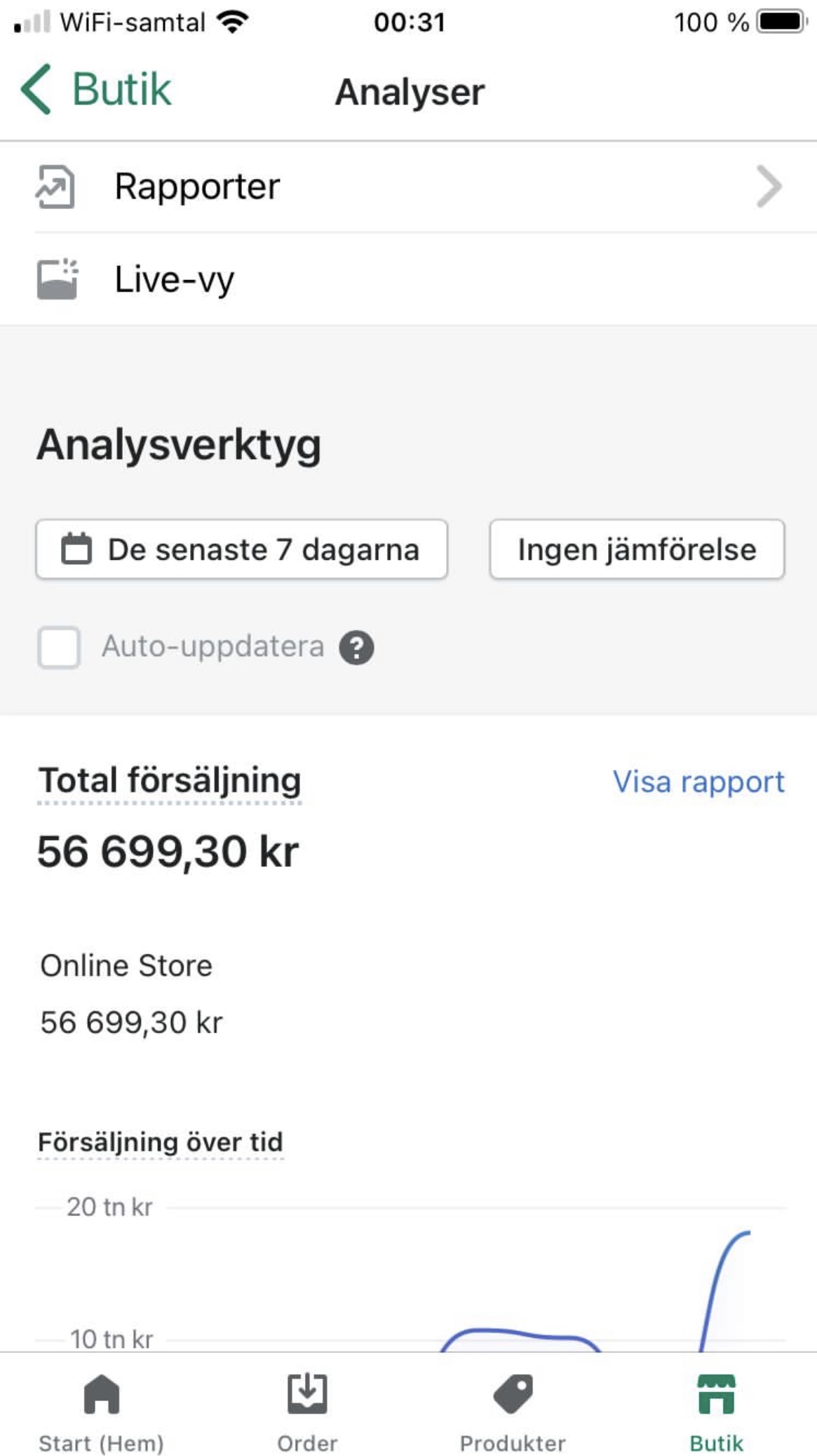Go back to Butik

click(x=95, y=90)
